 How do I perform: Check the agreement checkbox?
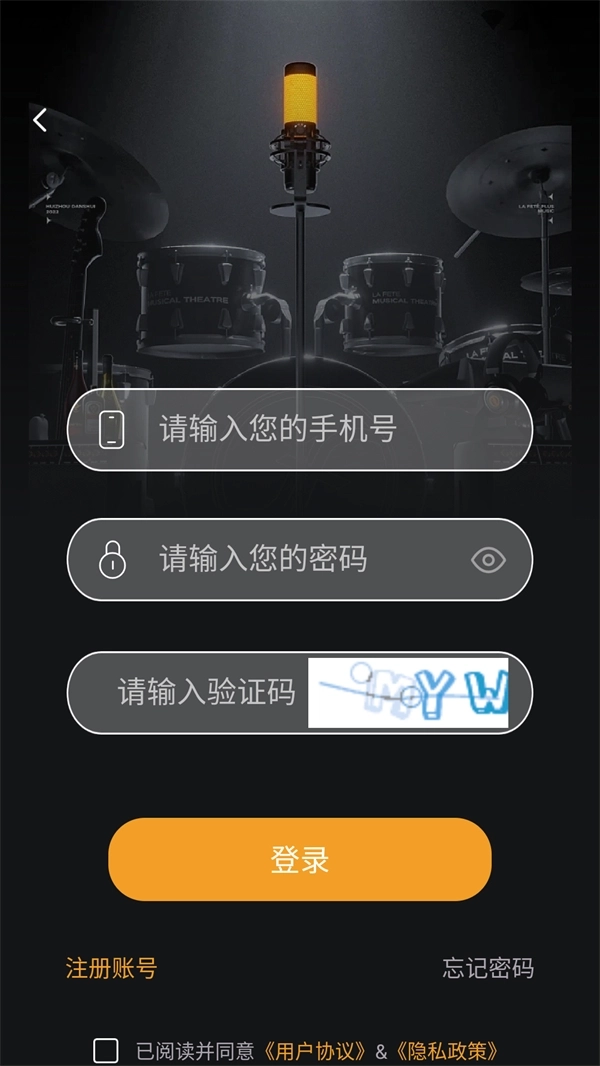tap(106, 1050)
